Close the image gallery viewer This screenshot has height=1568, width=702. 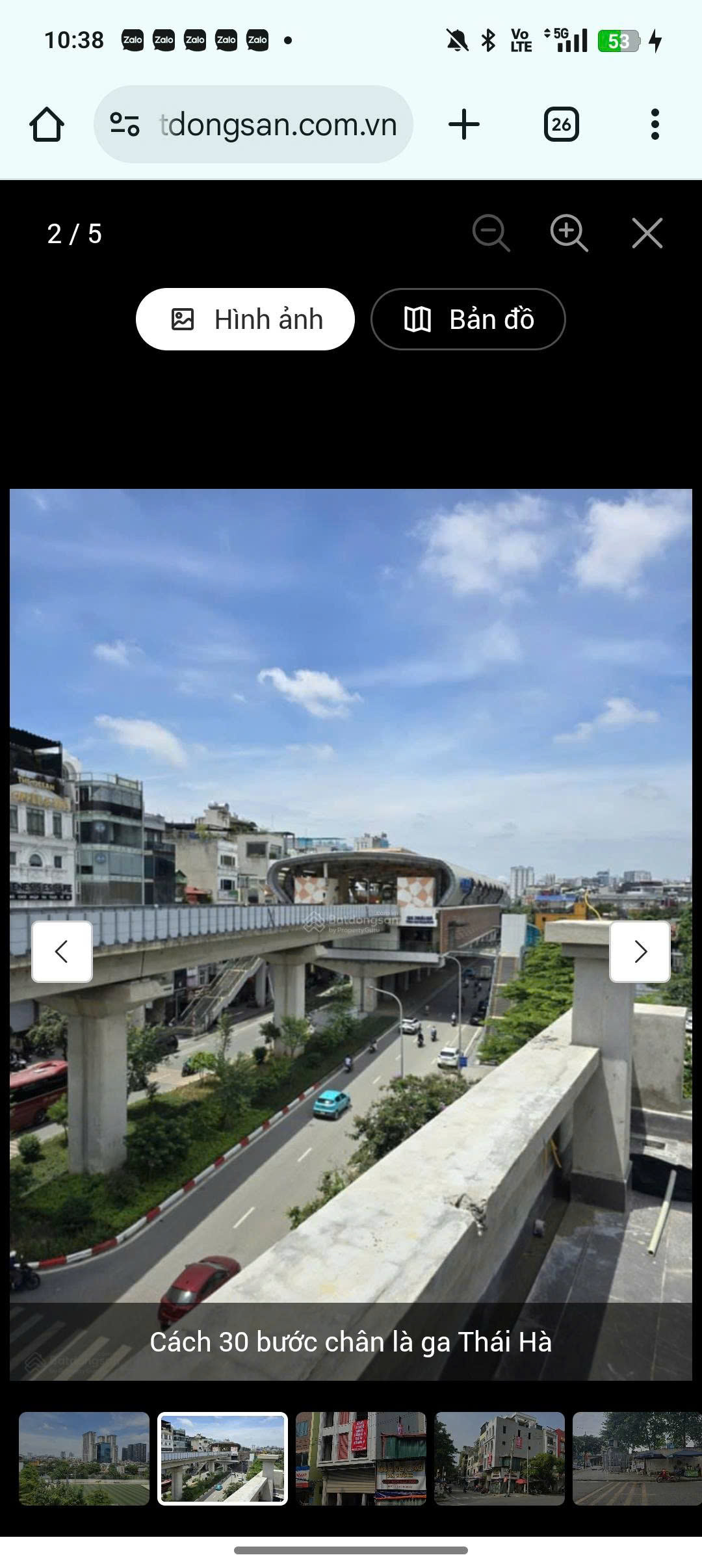tap(647, 233)
